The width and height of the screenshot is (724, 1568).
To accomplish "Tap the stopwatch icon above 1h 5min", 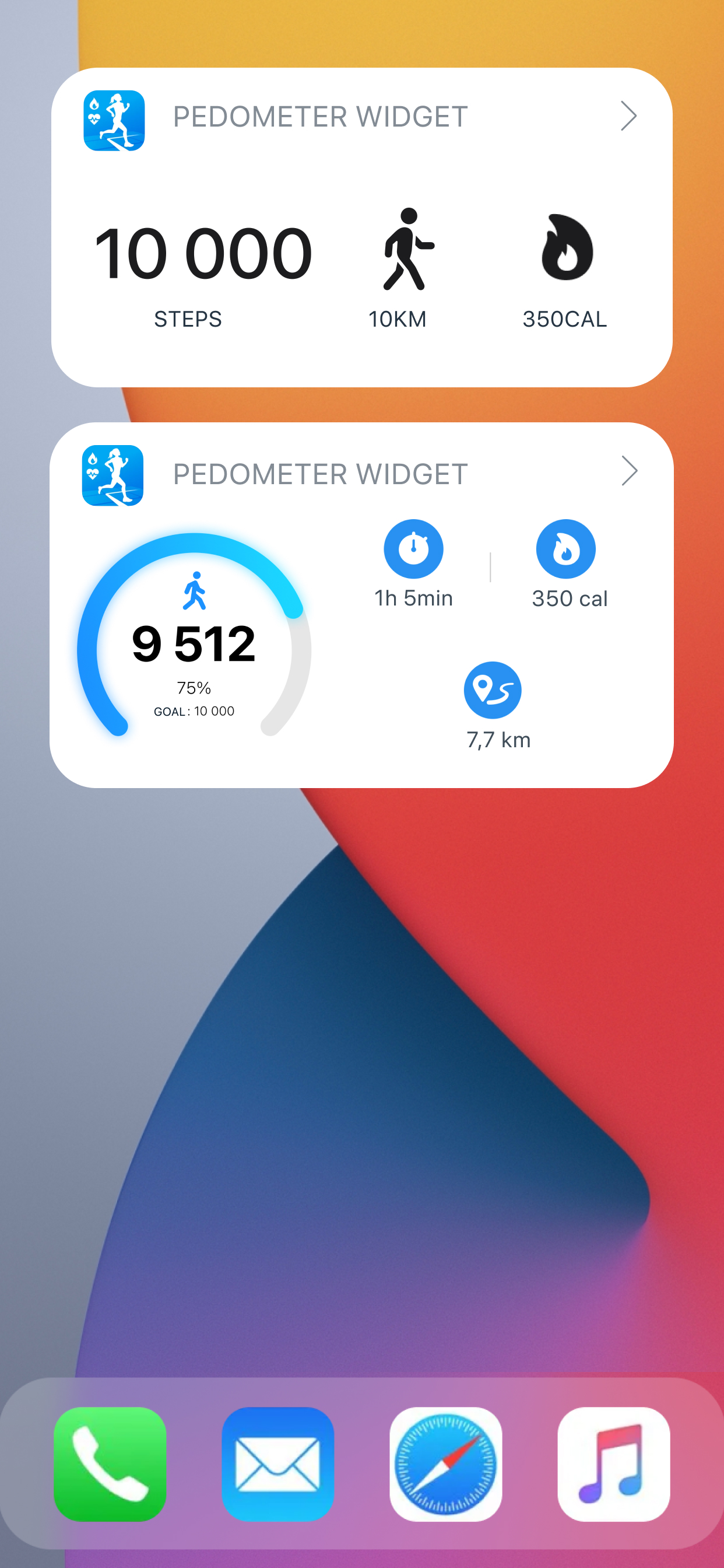I will [414, 548].
